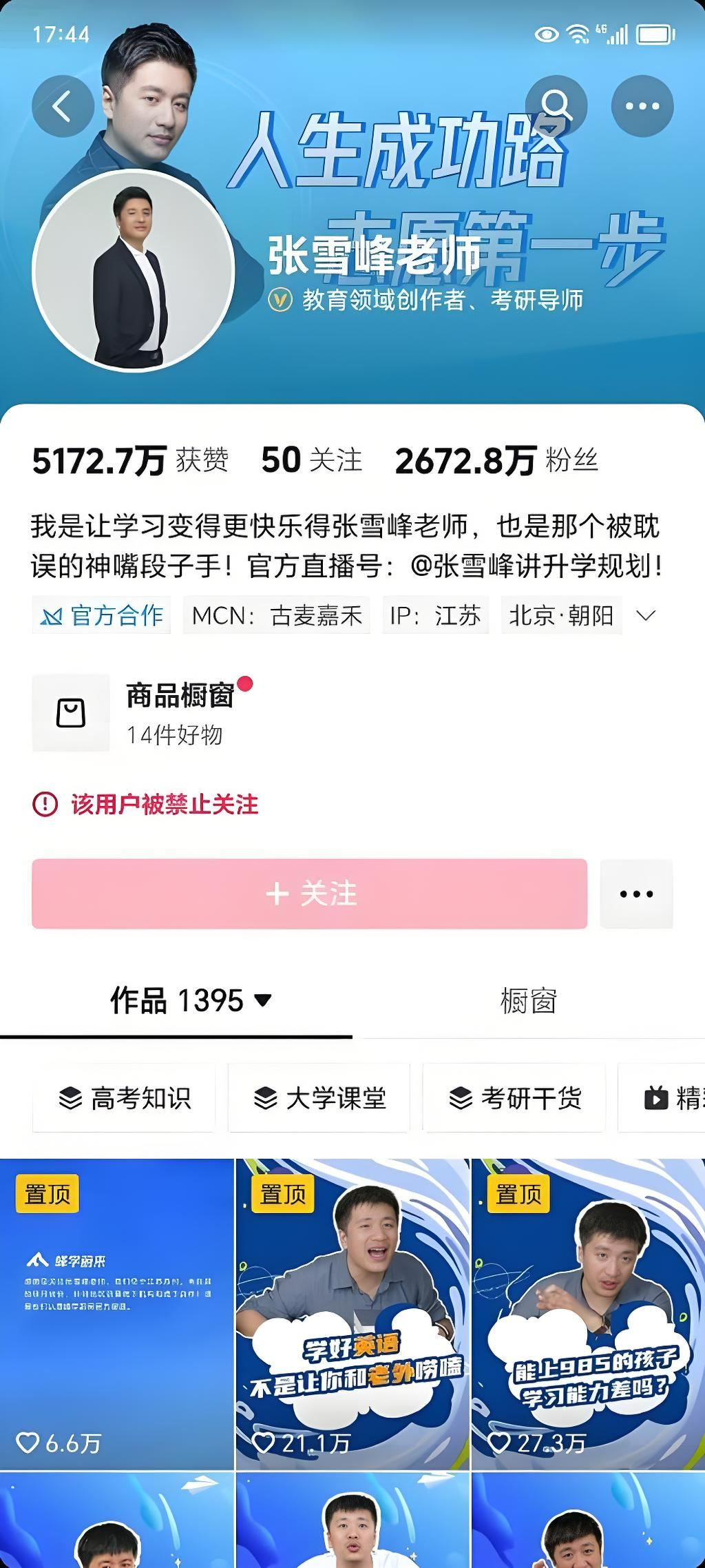Open the 作品 1395 sort dropdown
This screenshot has height=1568, width=705.
point(191,1000)
